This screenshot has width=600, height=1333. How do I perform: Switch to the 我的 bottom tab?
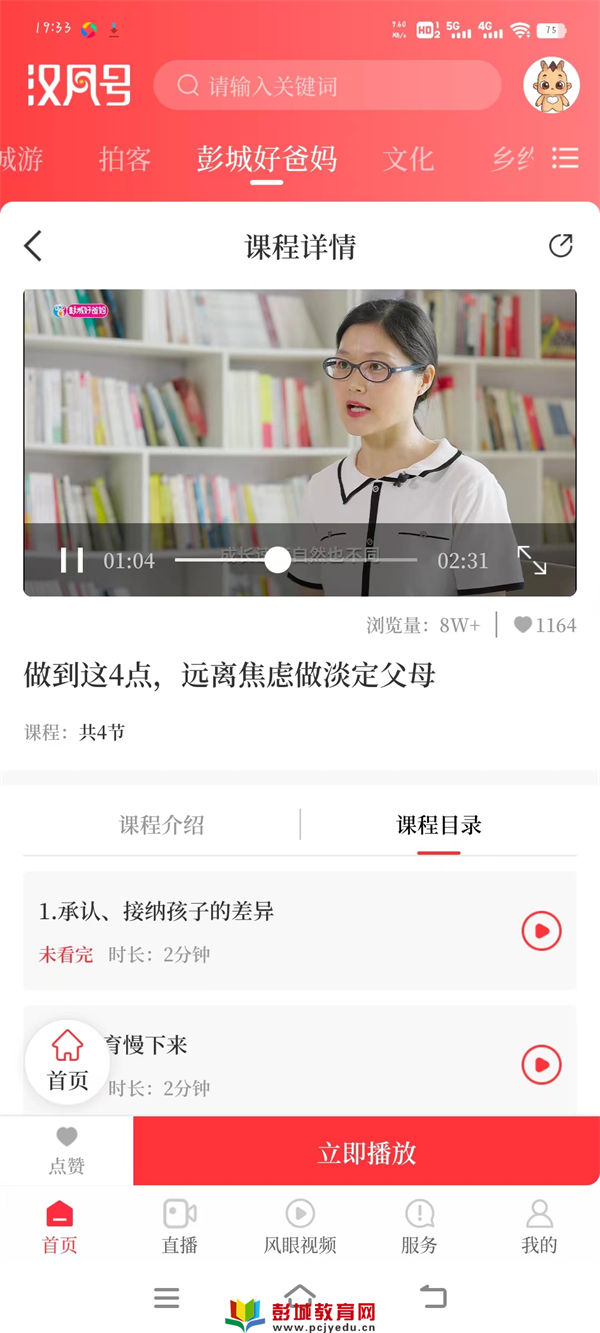click(x=539, y=1227)
